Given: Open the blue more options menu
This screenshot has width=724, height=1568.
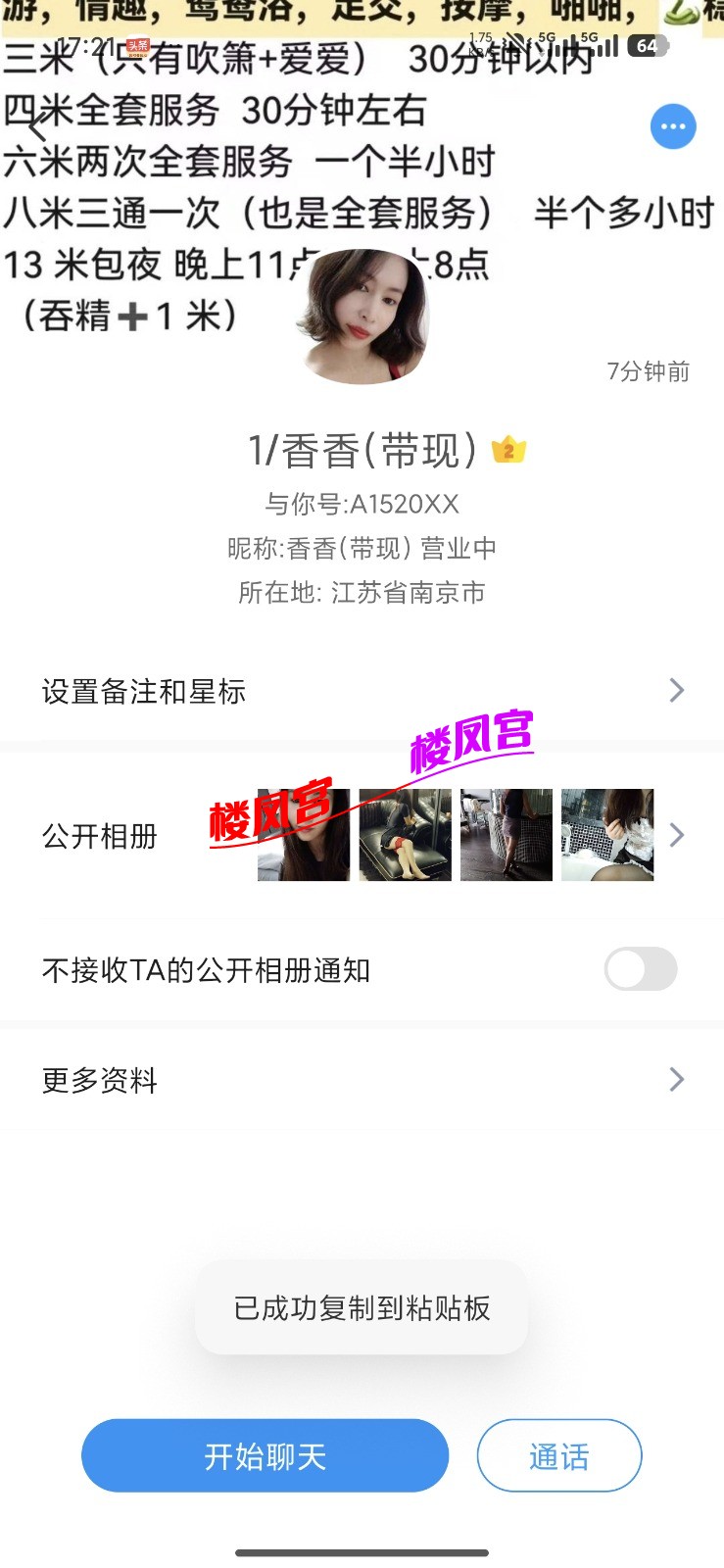Looking at the screenshot, I should pyautogui.click(x=673, y=126).
